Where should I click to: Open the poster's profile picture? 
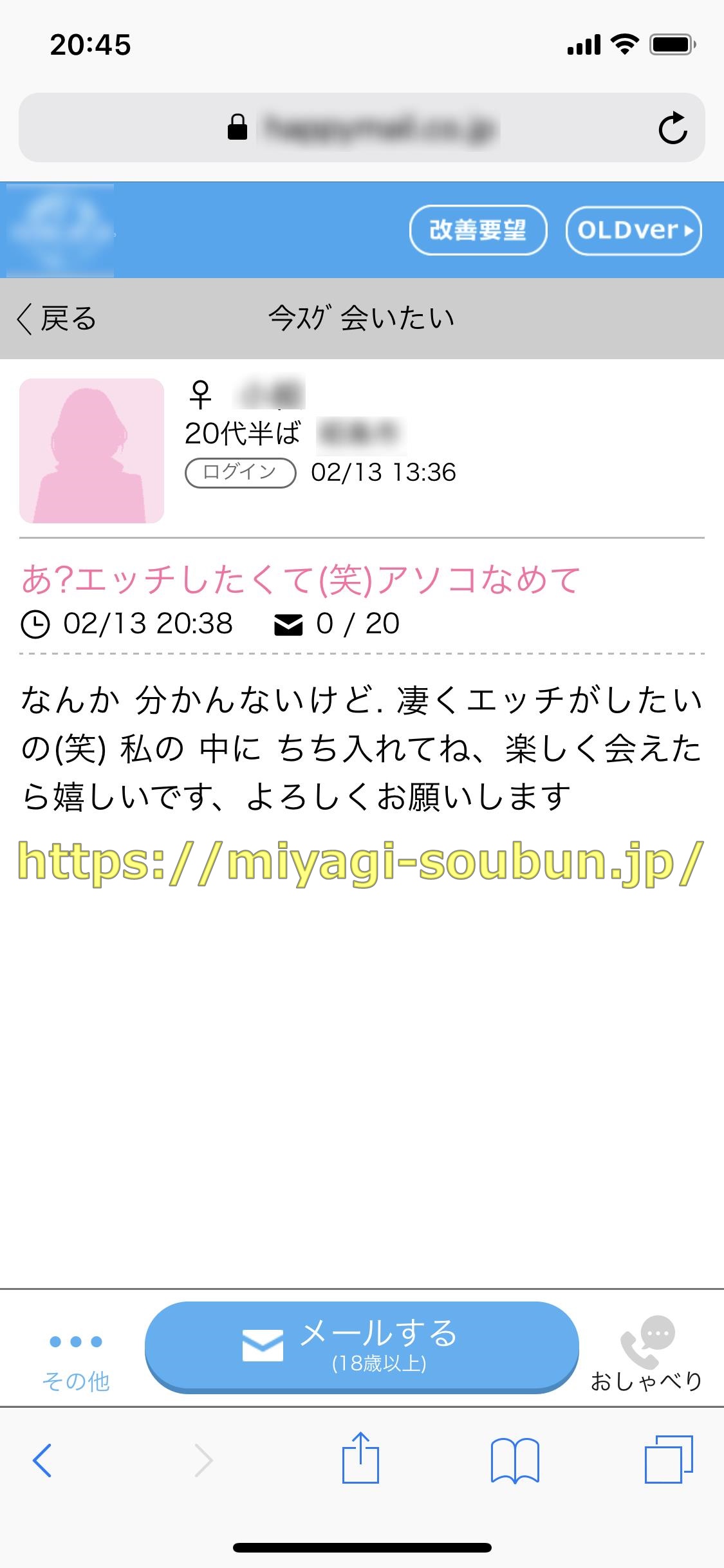pyautogui.click(x=92, y=451)
